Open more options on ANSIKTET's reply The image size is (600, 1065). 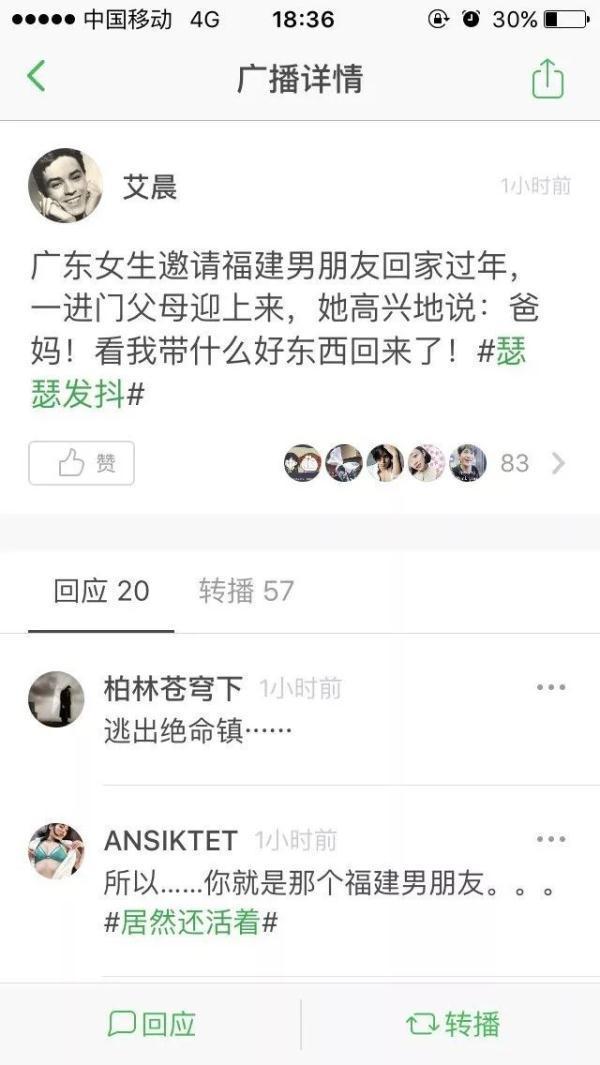coord(551,840)
